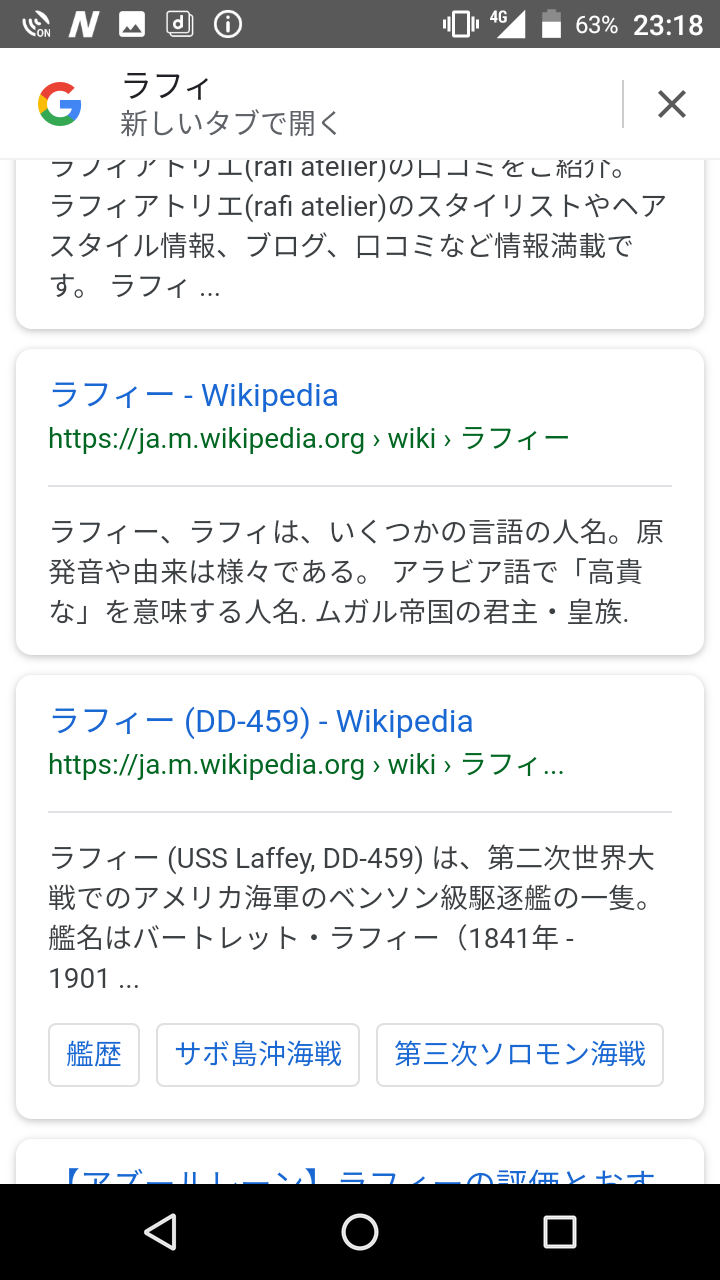Viewport: 720px width, 1280px height.
Task: Open the ラフィー - Wikipedia result
Action: coord(194,395)
